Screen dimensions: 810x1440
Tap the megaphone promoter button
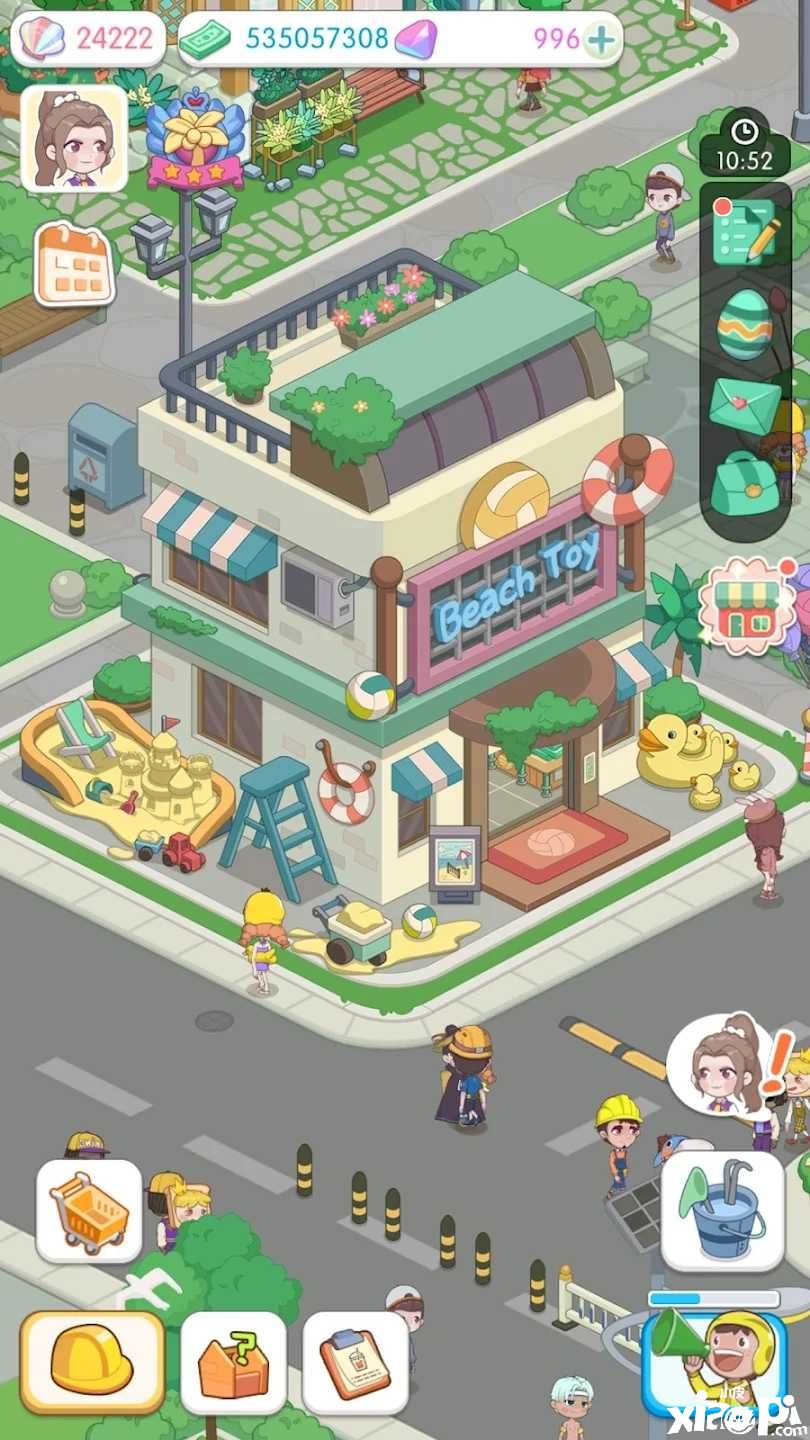712,1362
